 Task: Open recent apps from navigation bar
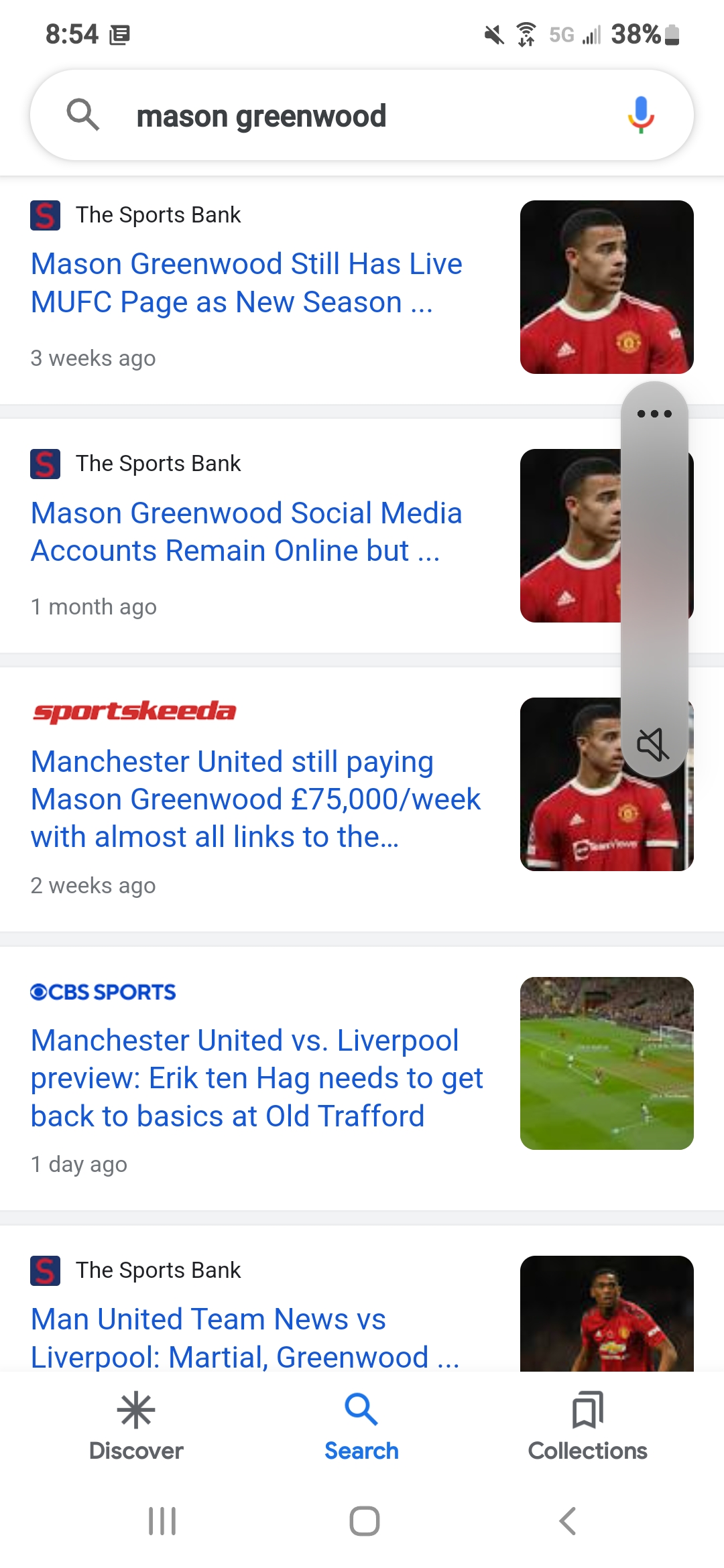[x=162, y=1521]
